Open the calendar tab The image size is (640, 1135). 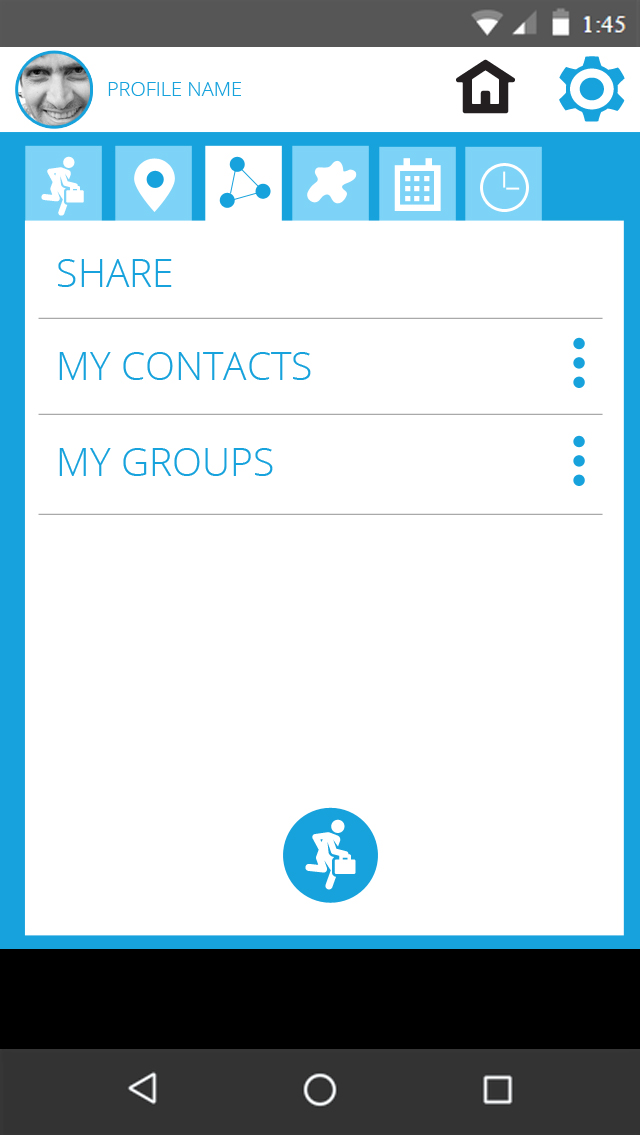417,184
